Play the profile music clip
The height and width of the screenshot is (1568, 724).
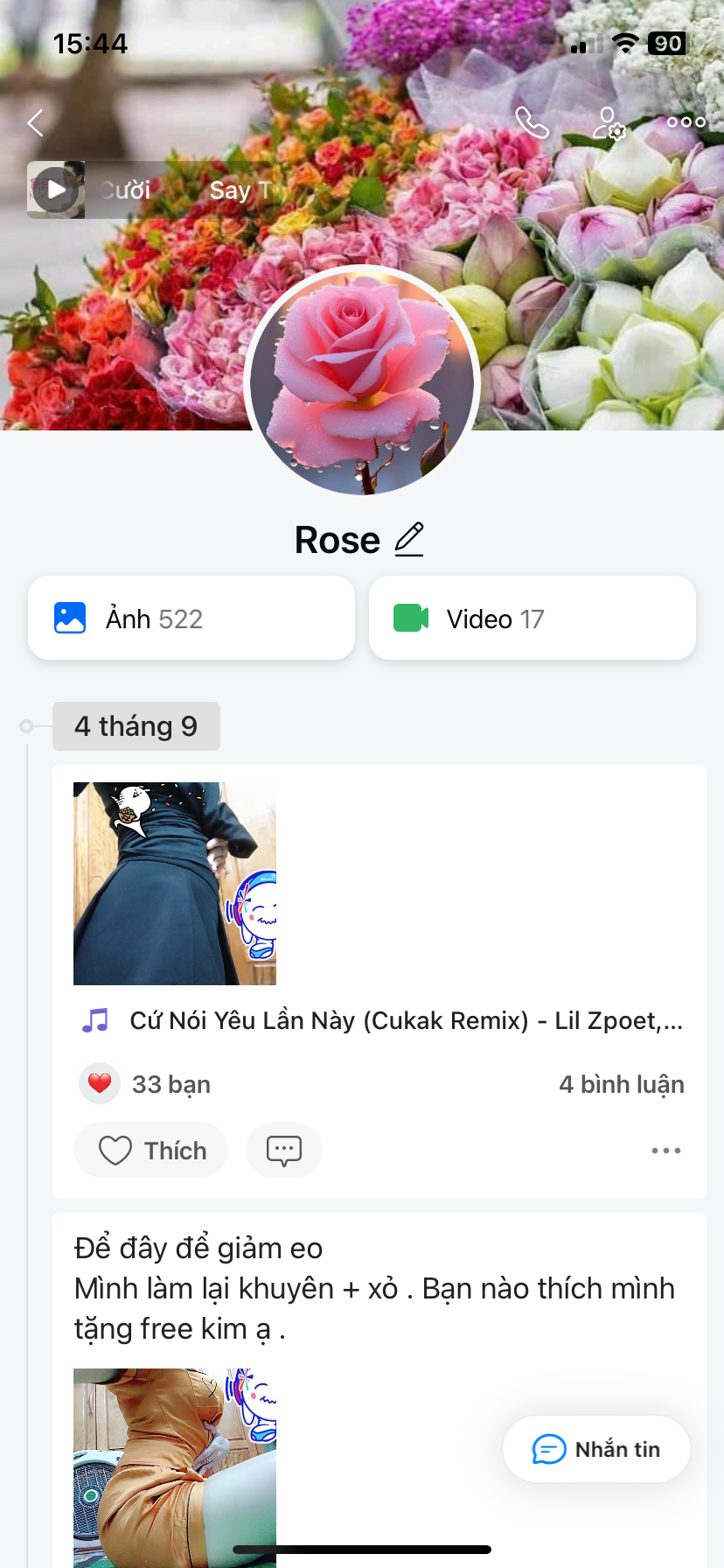(x=56, y=190)
